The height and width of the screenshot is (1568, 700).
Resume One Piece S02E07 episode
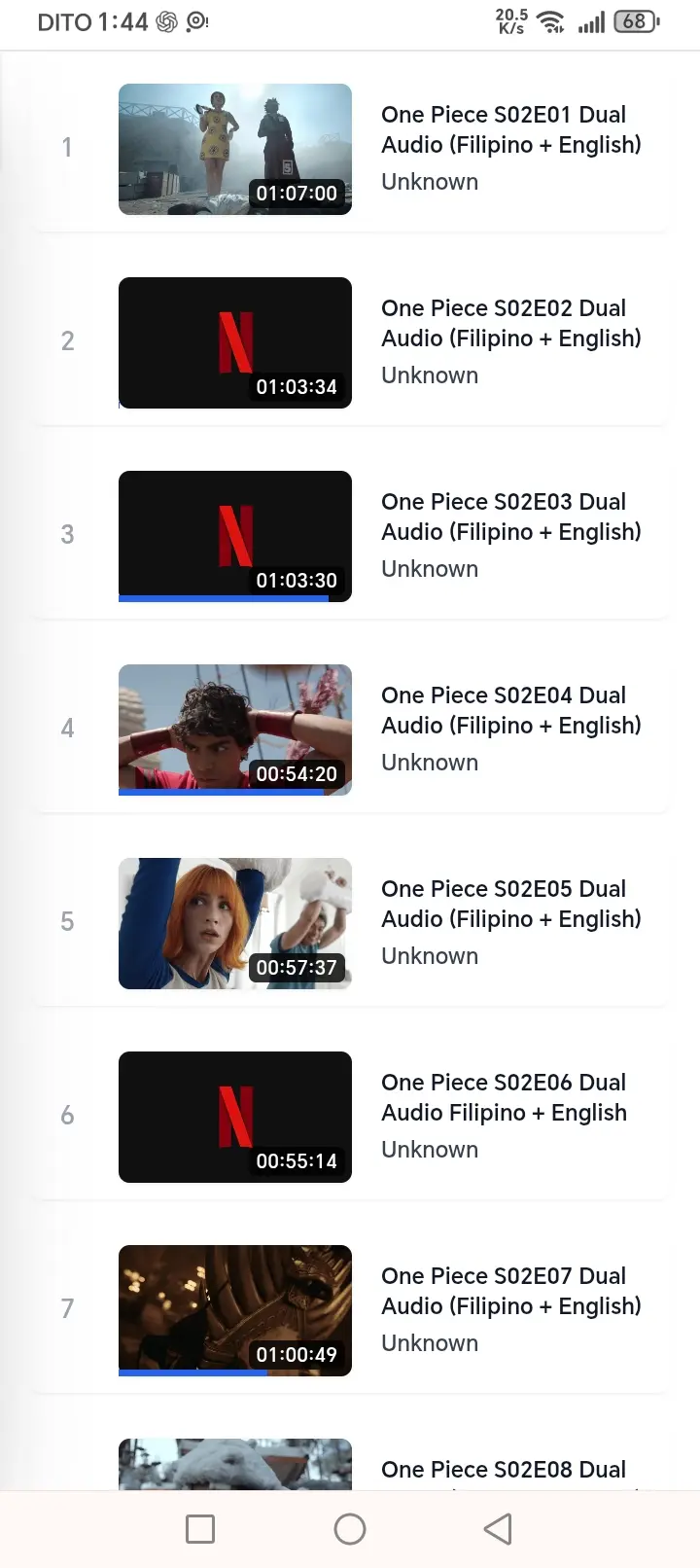tap(350, 1310)
